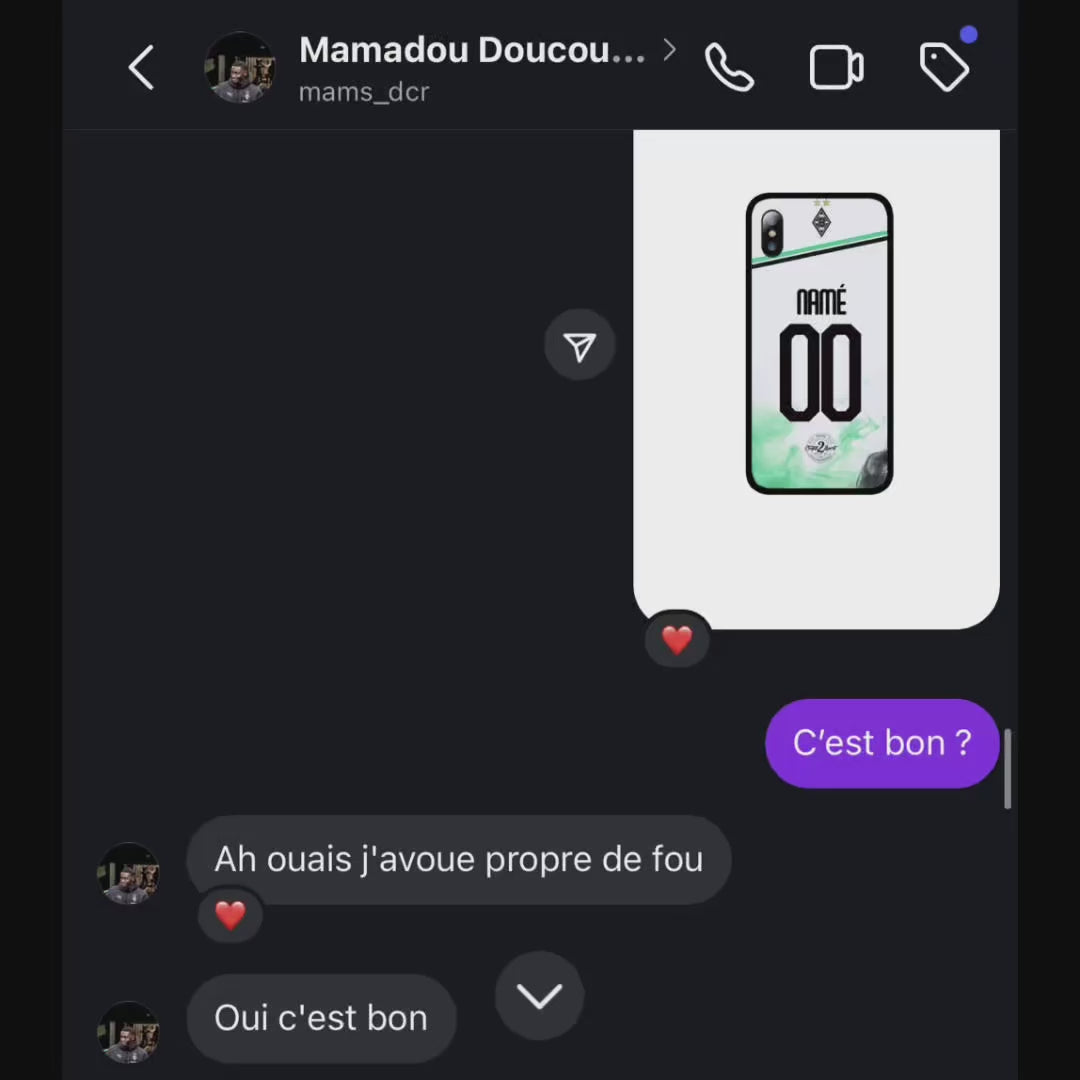Open Mamadou Doucou's profile header

pyautogui.click(x=470, y=67)
